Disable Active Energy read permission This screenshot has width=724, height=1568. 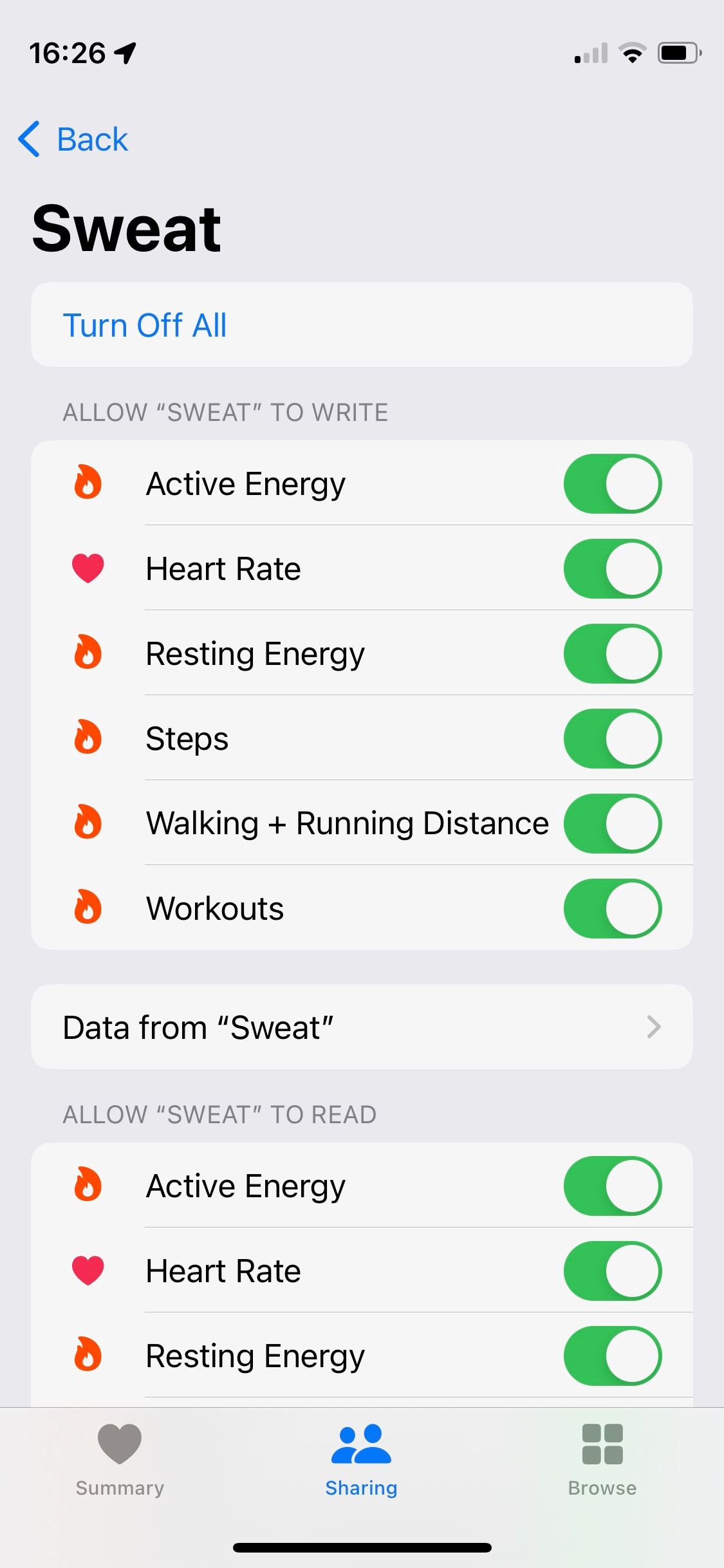612,1186
